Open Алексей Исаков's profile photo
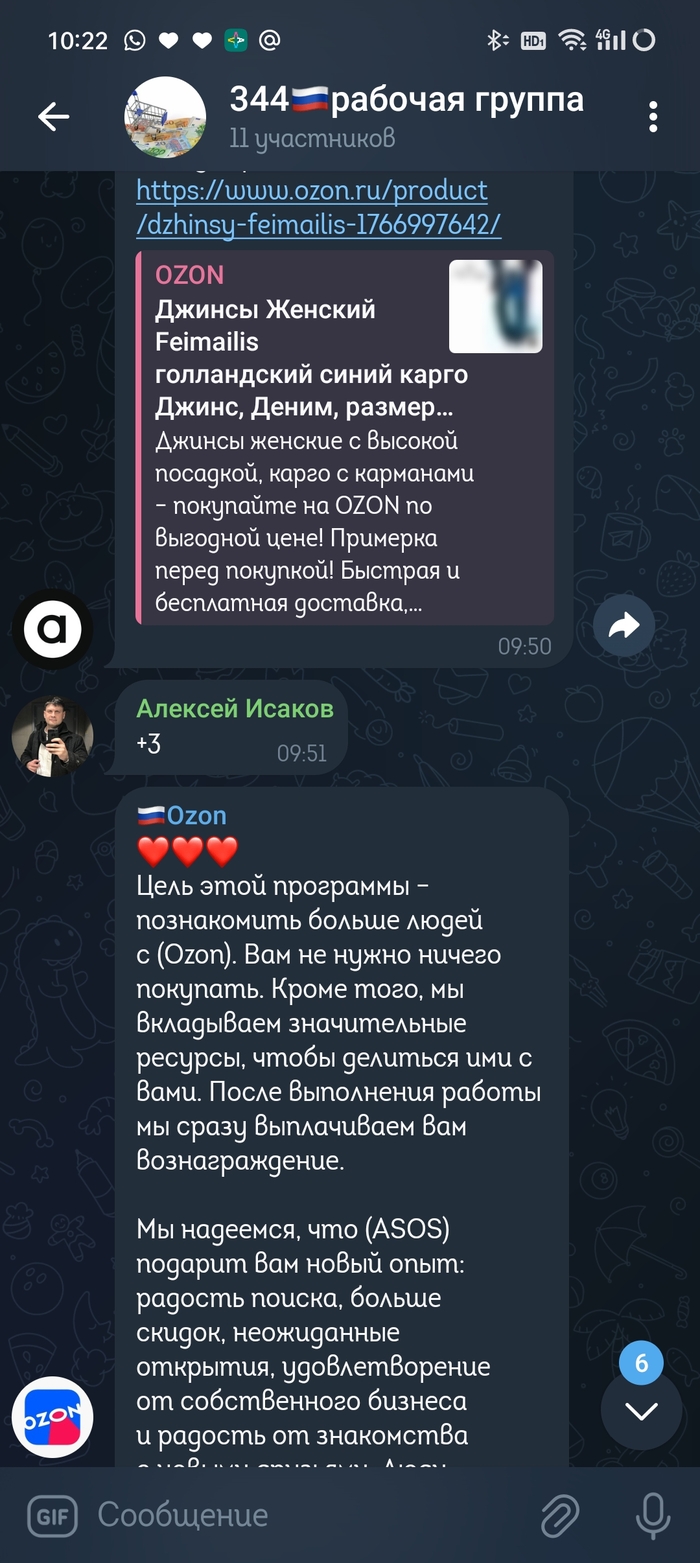Viewport: 700px width, 1563px height. tap(52, 737)
